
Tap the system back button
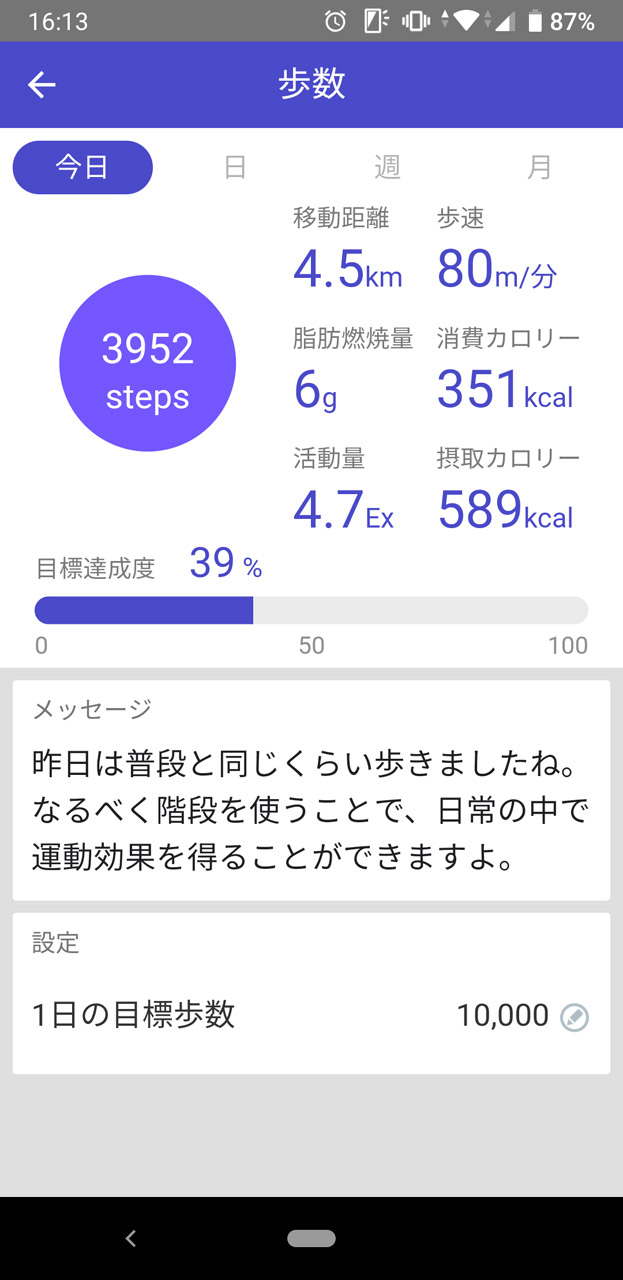[130, 1239]
